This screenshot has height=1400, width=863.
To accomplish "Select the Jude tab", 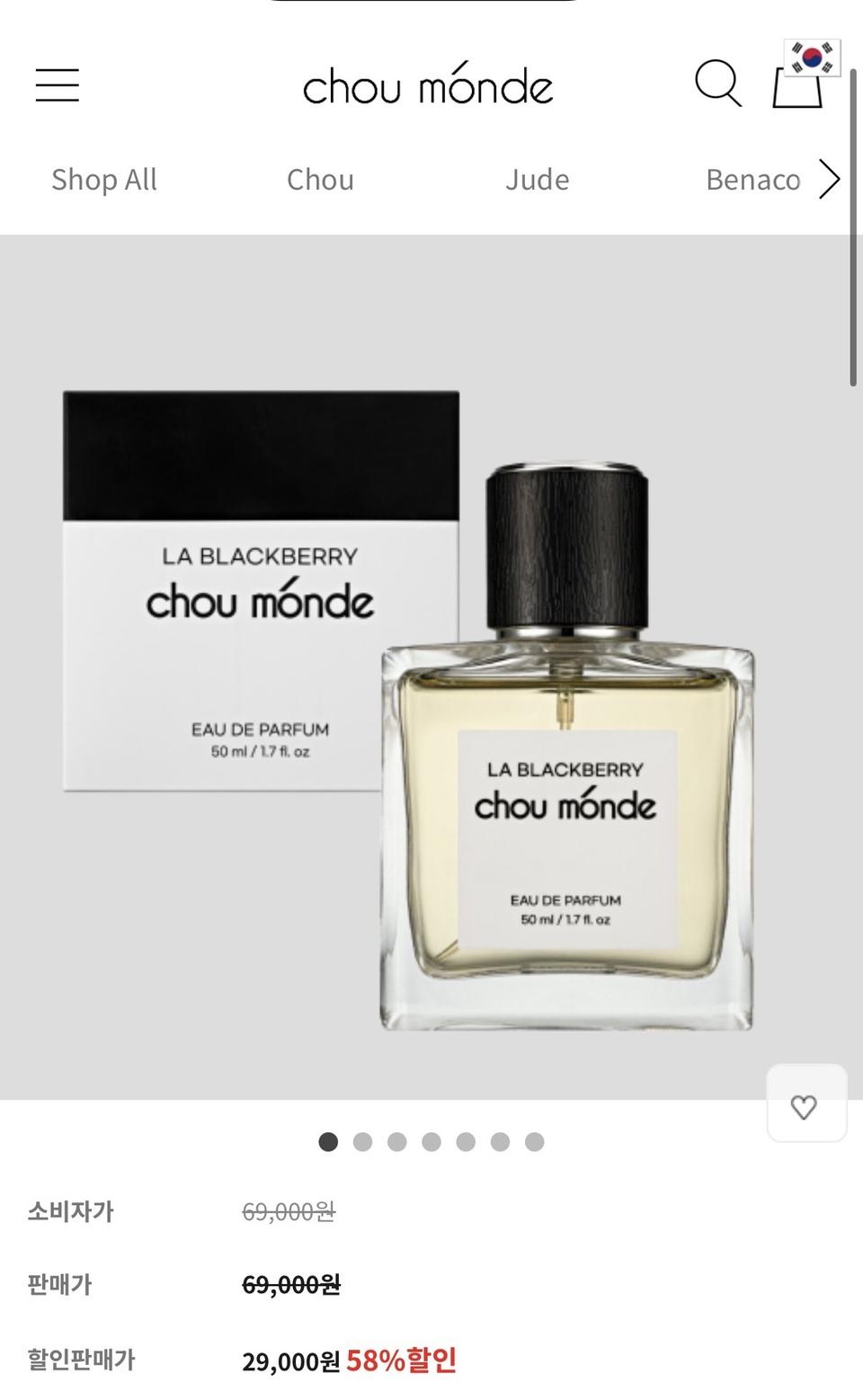I will click(537, 179).
